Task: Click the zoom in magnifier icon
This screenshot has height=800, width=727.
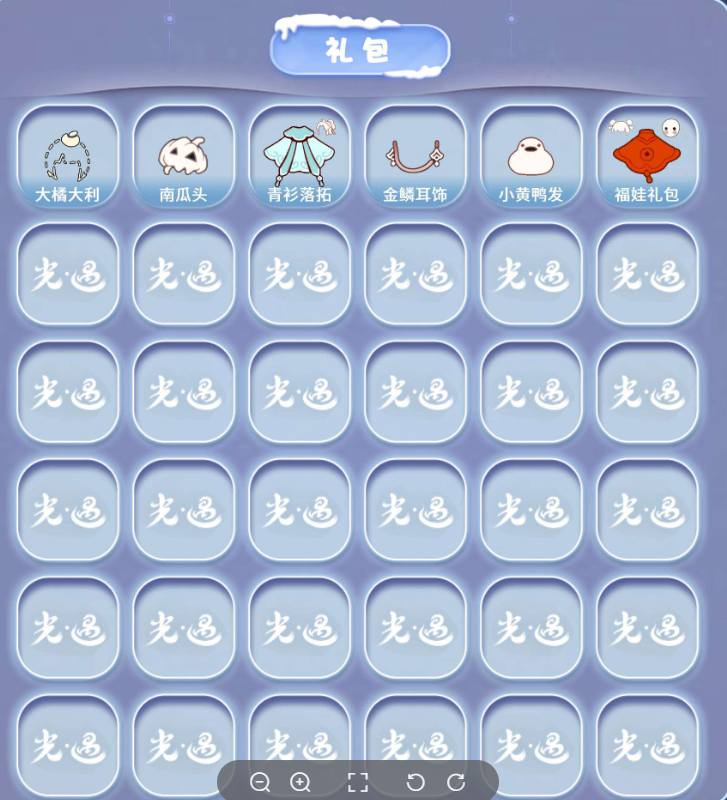Action: pos(301,781)
